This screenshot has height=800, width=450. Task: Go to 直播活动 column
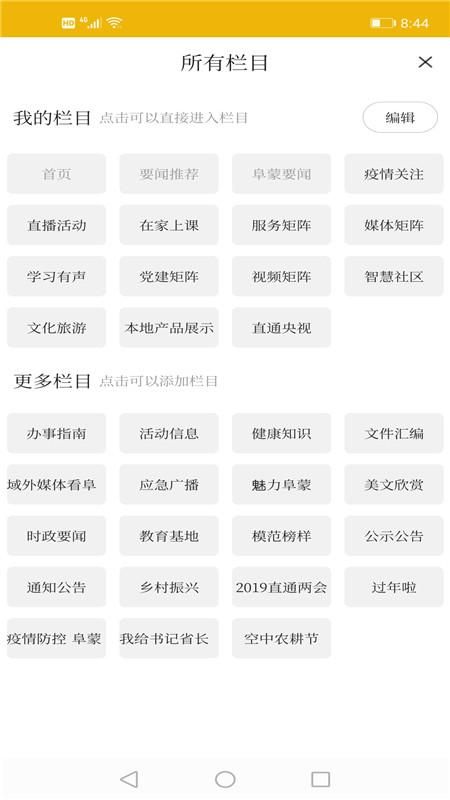56,225
